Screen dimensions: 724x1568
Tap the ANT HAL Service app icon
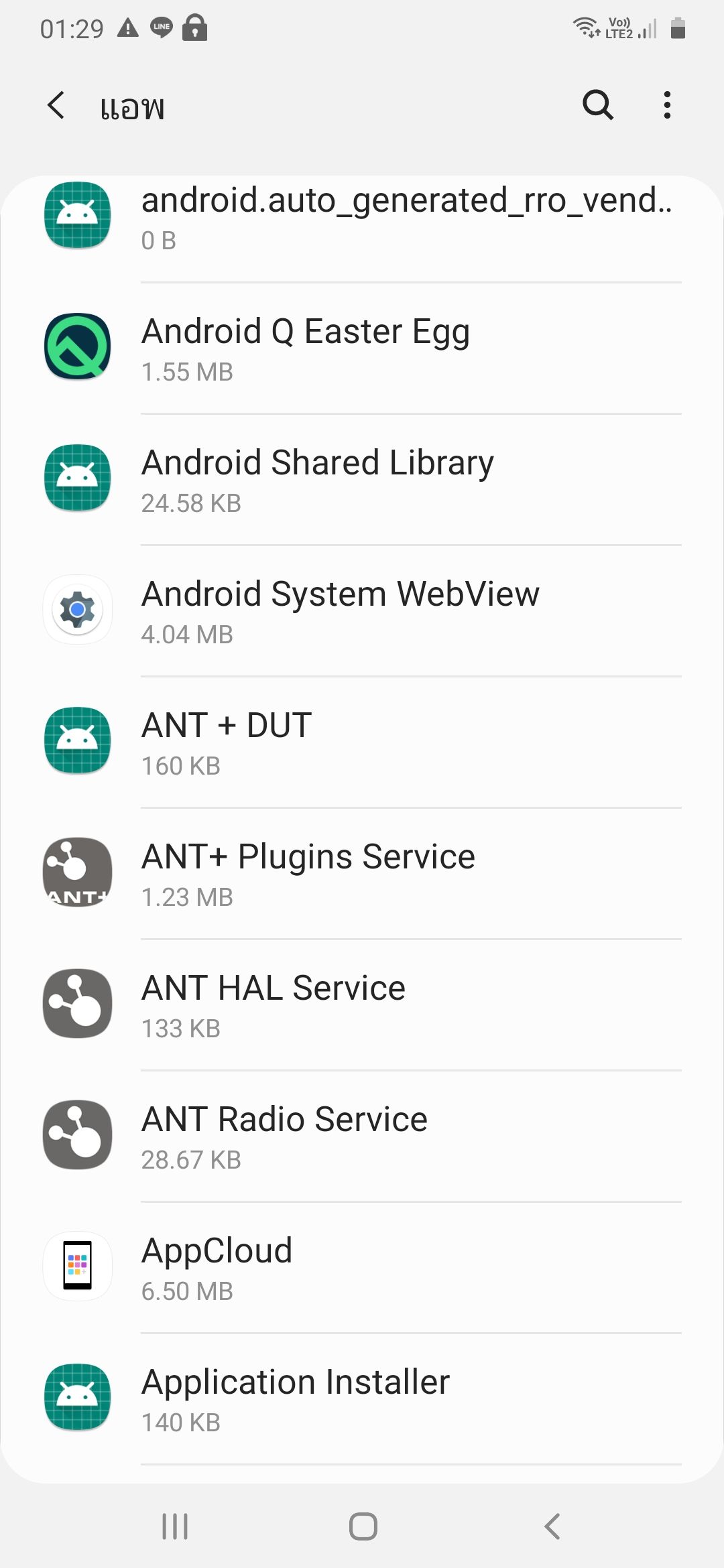coord(76,1004)
